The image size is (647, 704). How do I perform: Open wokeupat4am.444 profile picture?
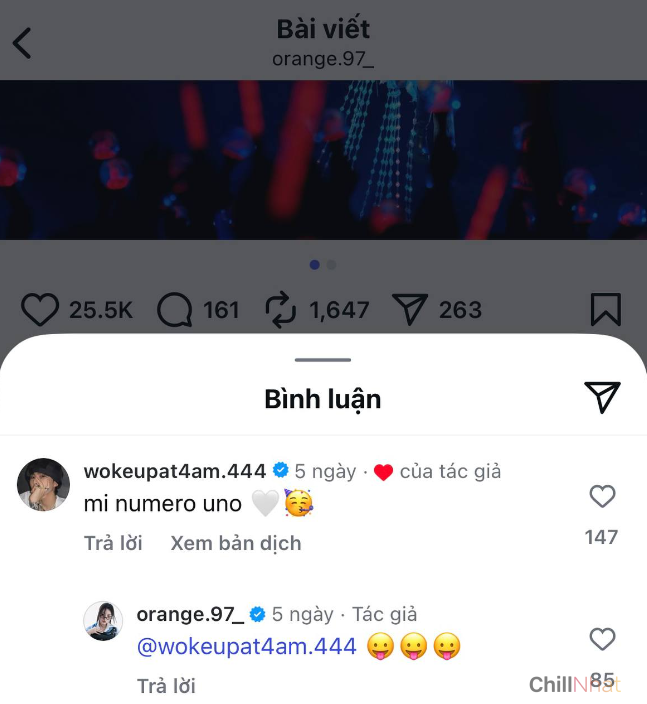[44, 484]
